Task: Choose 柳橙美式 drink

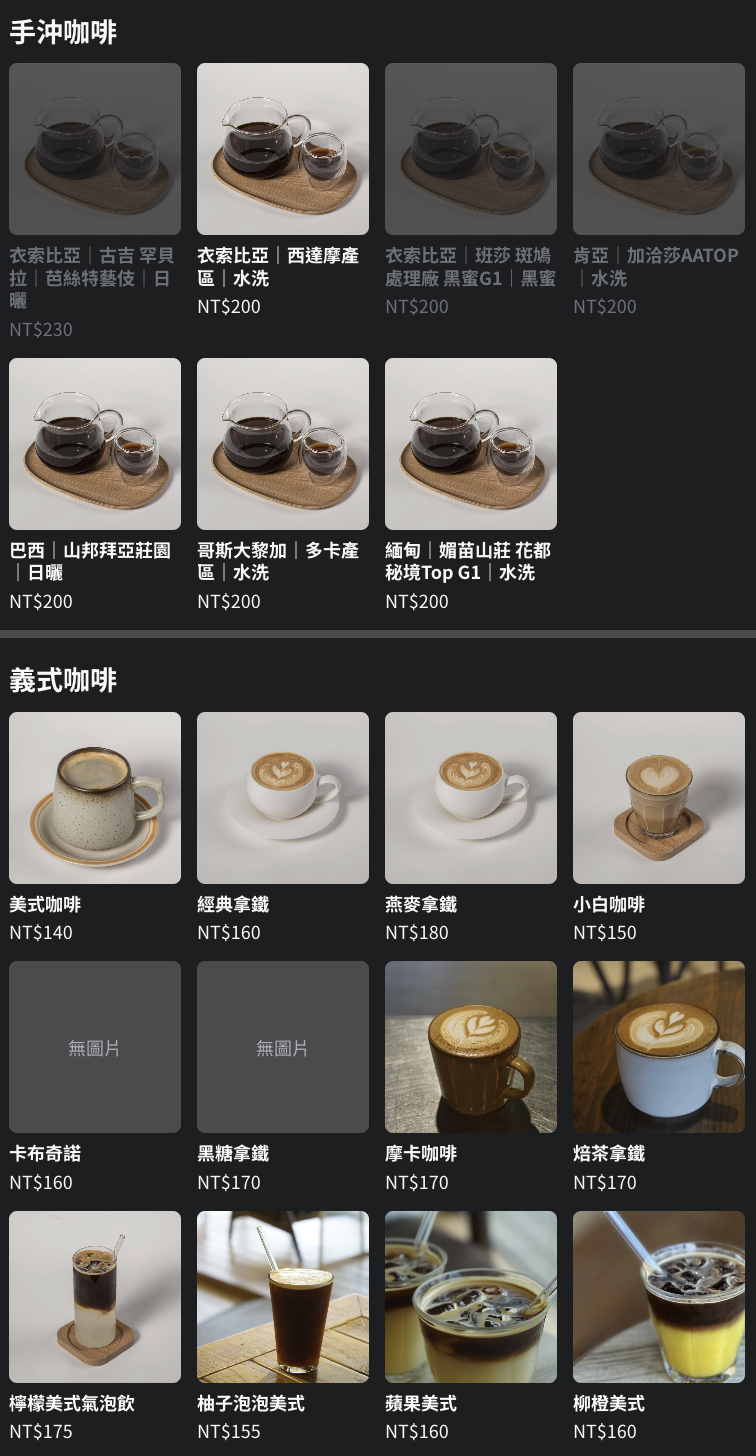Action: 659,1297
